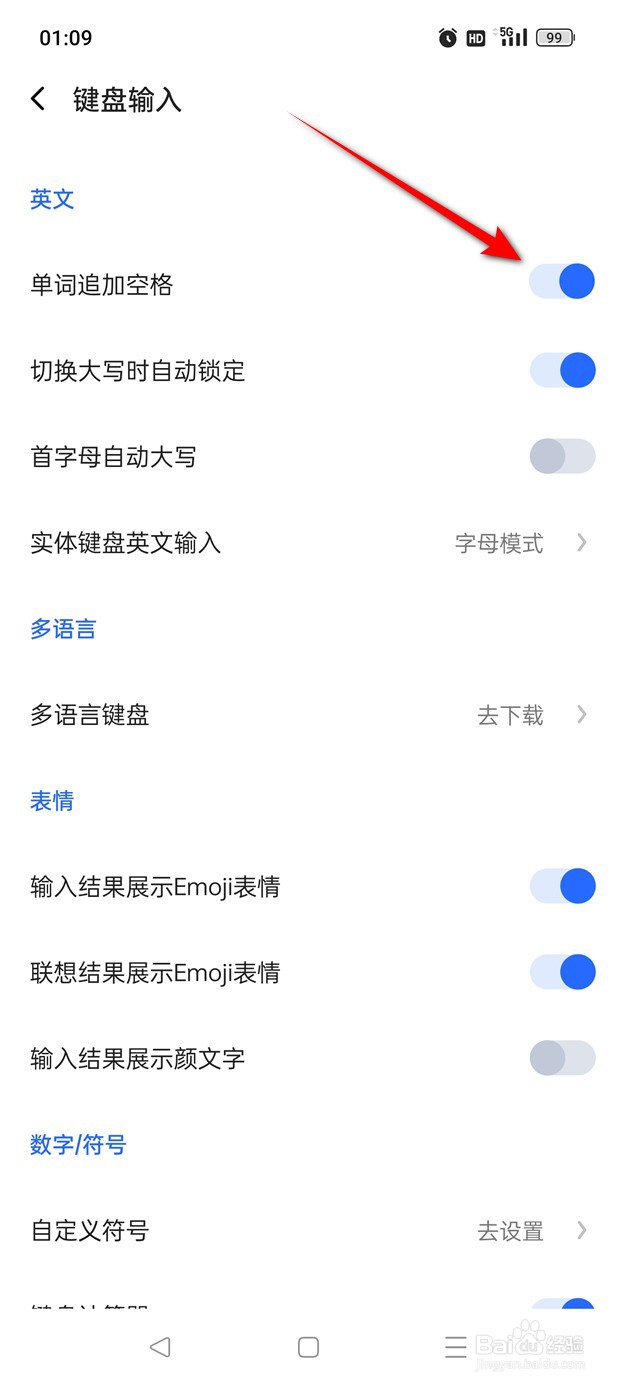Open 实体键盘英文输入 setting

pos(310,543)
